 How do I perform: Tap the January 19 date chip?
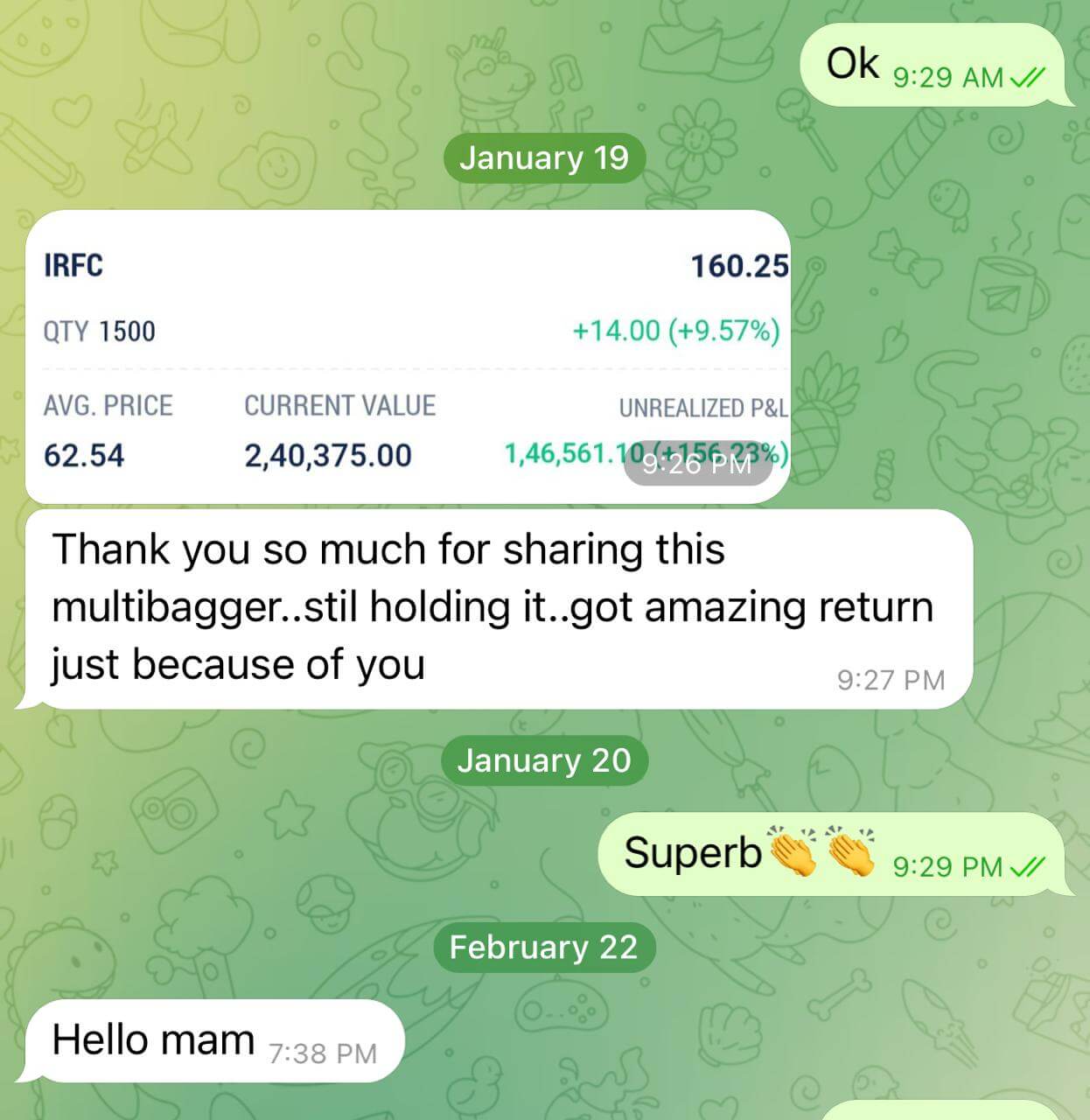point(544,158)
